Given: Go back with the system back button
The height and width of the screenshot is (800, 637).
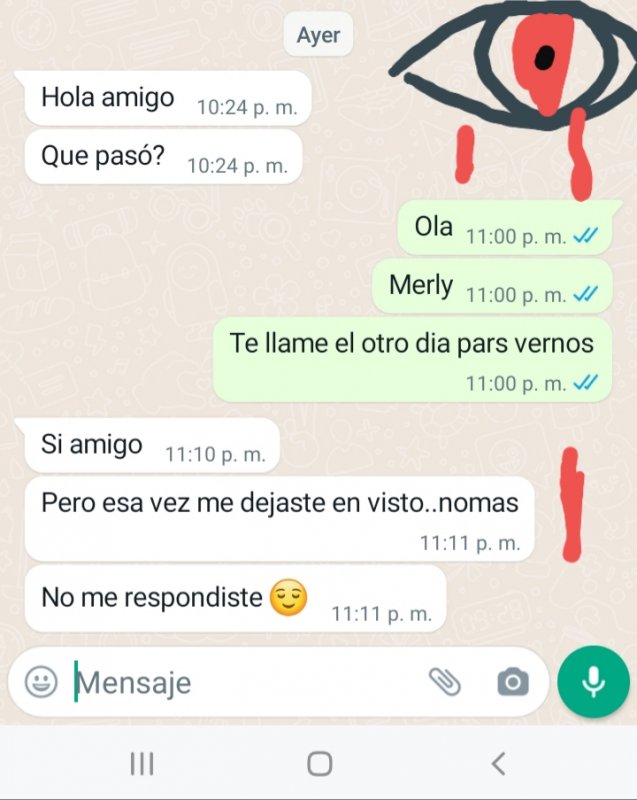Looking at the screenshot, I should [497, 764].
